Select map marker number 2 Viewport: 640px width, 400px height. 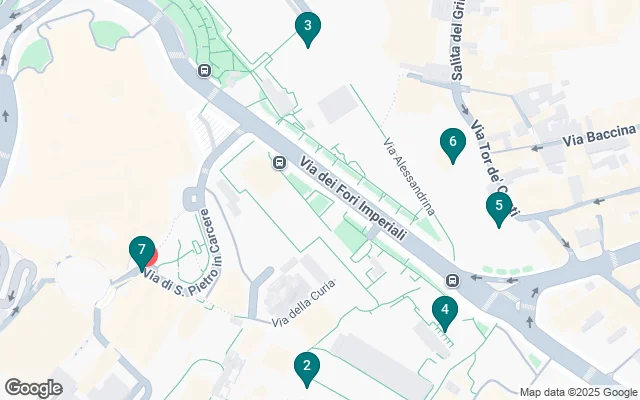tap(307, 367)
